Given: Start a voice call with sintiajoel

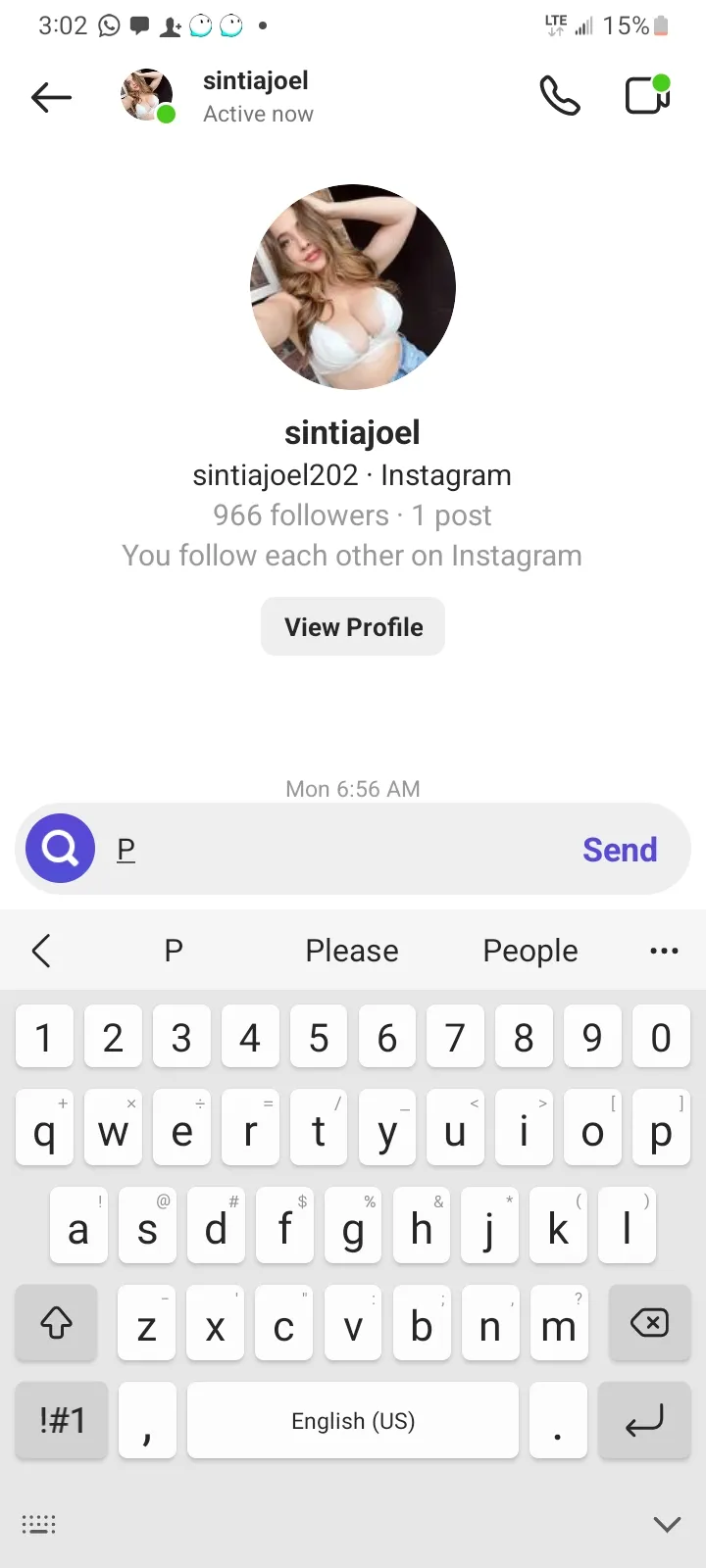Looking at the screenshot, I should coord(560,96).
